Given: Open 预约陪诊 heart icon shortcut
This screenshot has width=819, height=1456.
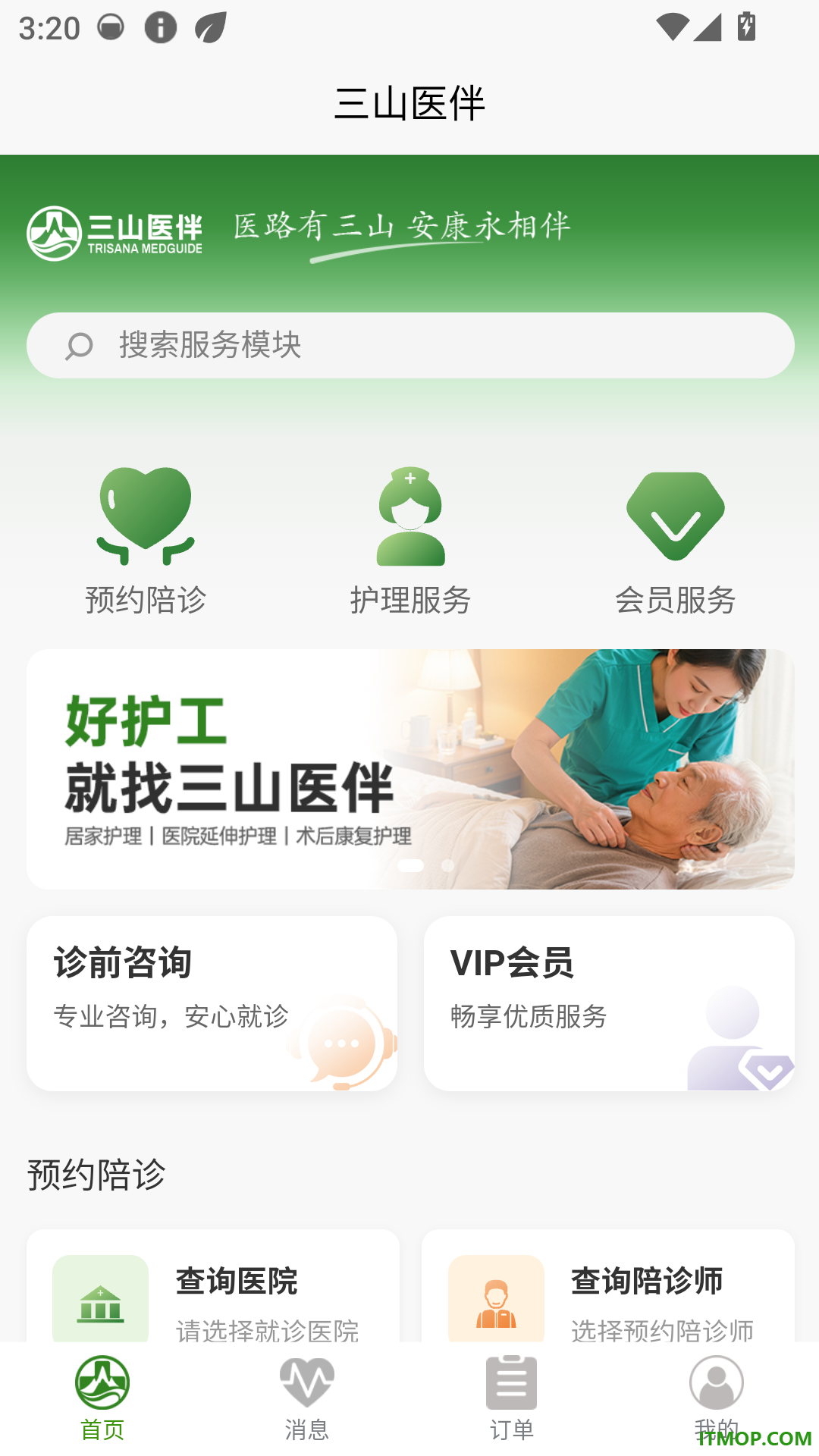Looking at the screenshot, I should click(146, 540).
